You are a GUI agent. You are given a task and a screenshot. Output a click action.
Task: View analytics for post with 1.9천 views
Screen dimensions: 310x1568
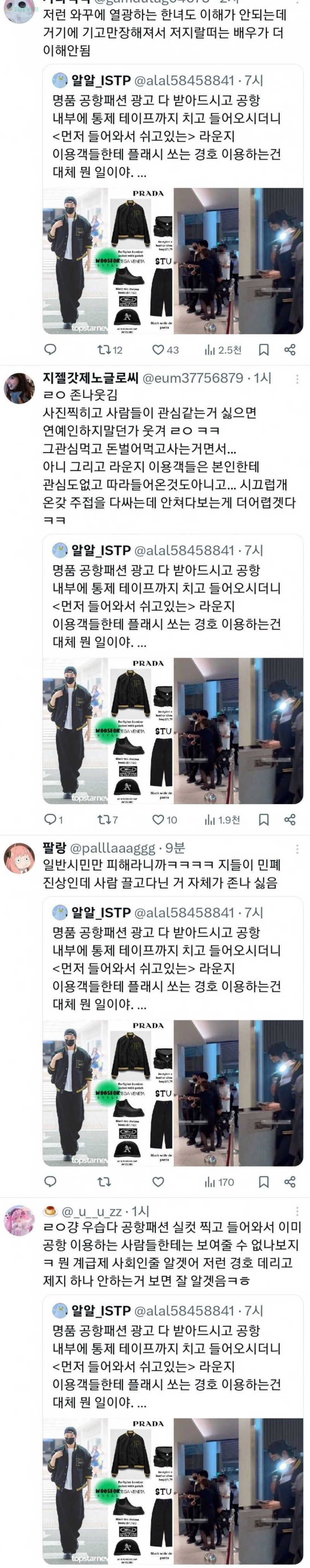coord(222,820)
